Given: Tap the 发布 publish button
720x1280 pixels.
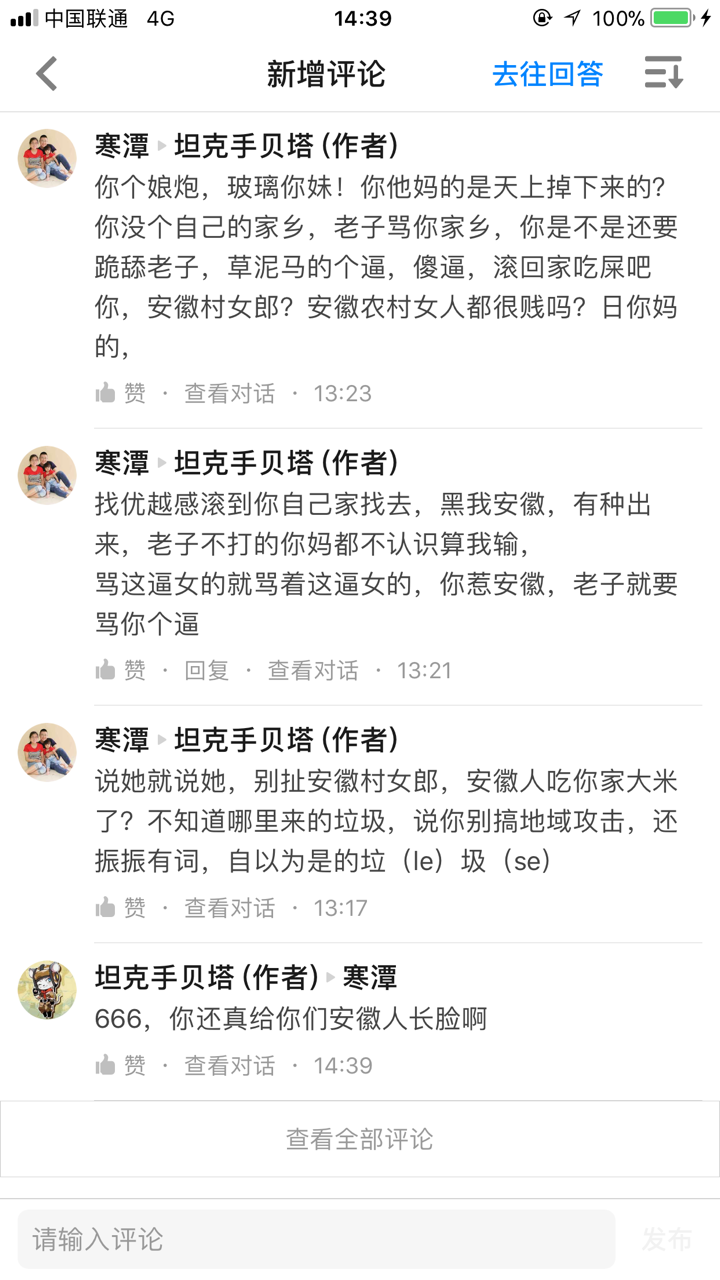Looking at the screenshot, I should [x=667, y=1240].
